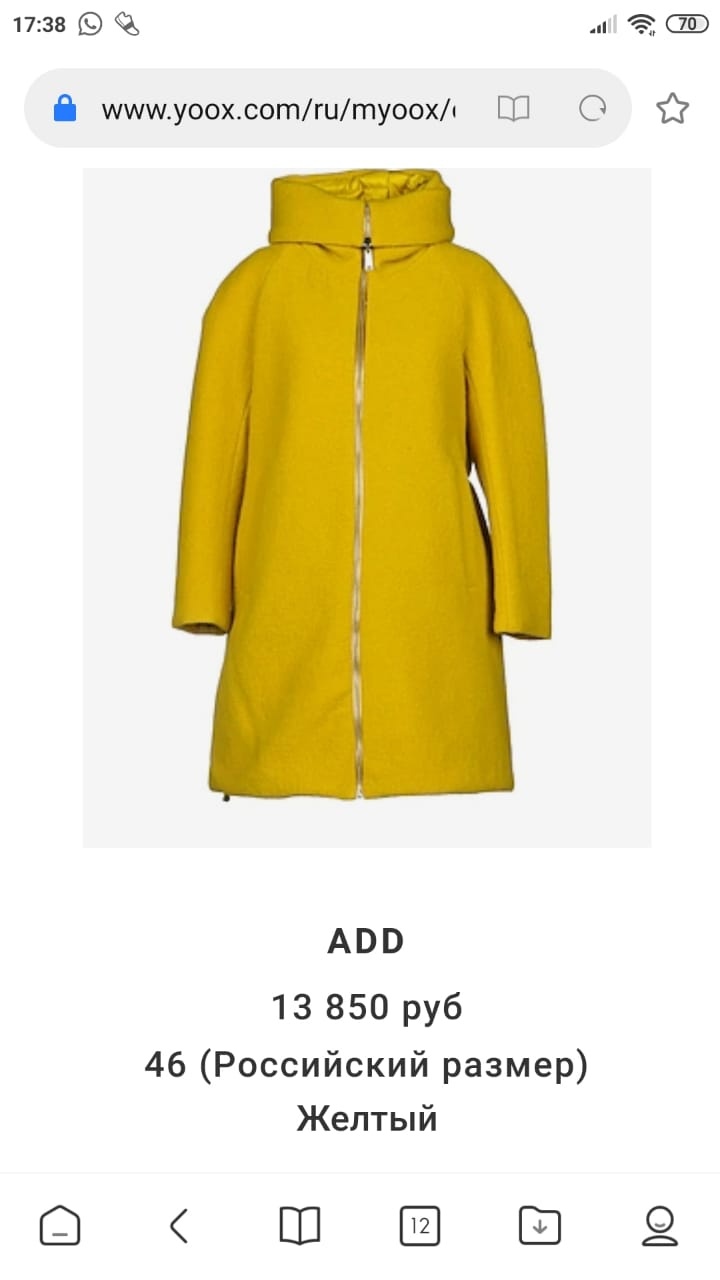Go back to the previous page
This screenshot has height=1280, width=720.
(179, 1225)
